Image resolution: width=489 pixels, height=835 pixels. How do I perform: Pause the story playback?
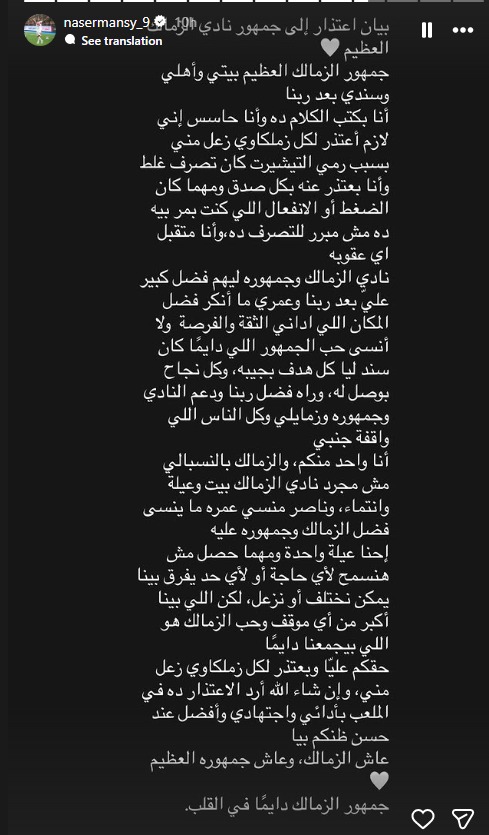pyautogui.click(x=427, y=30)
